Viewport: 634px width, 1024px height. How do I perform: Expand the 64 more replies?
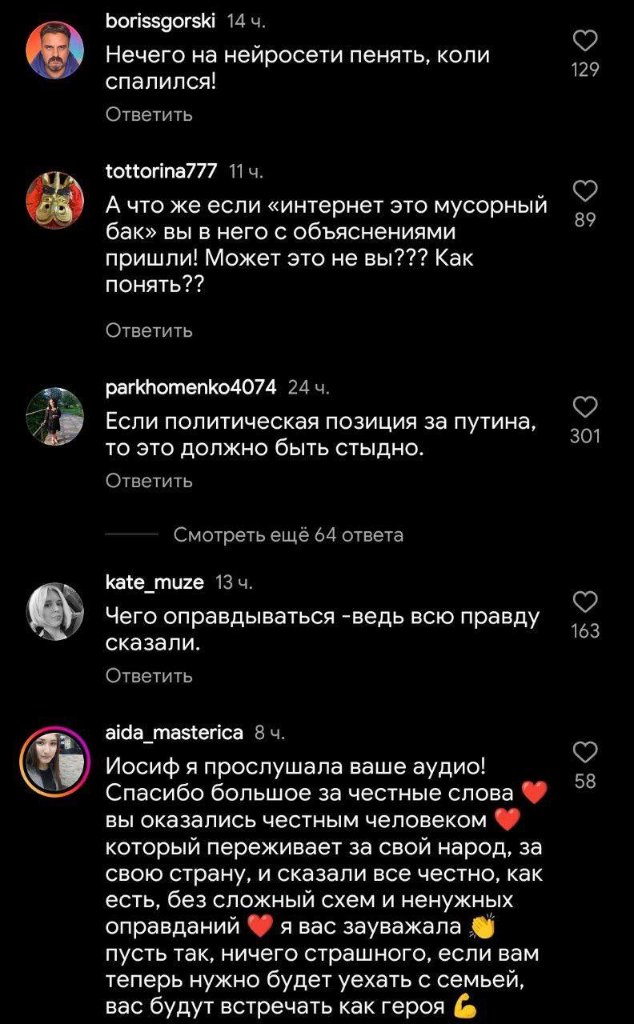288,535
